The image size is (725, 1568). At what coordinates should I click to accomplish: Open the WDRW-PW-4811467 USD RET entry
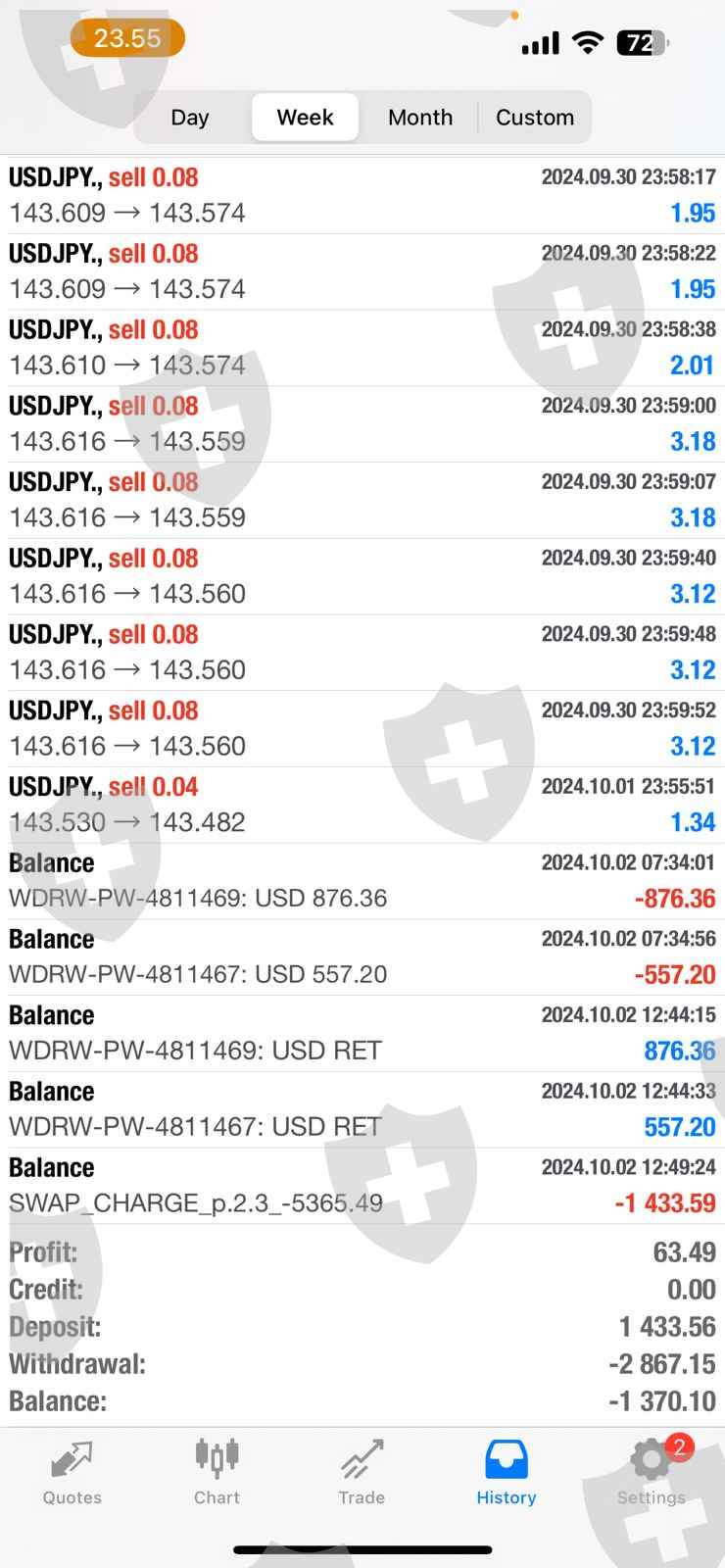[362, 1109]
